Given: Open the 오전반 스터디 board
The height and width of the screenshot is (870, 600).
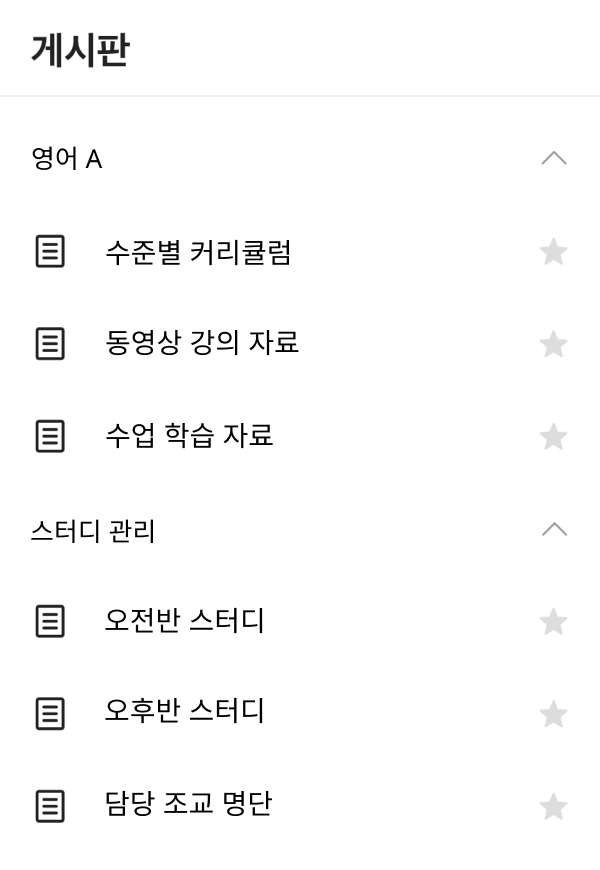Looking at the screenshot, I should coord(185,621).
